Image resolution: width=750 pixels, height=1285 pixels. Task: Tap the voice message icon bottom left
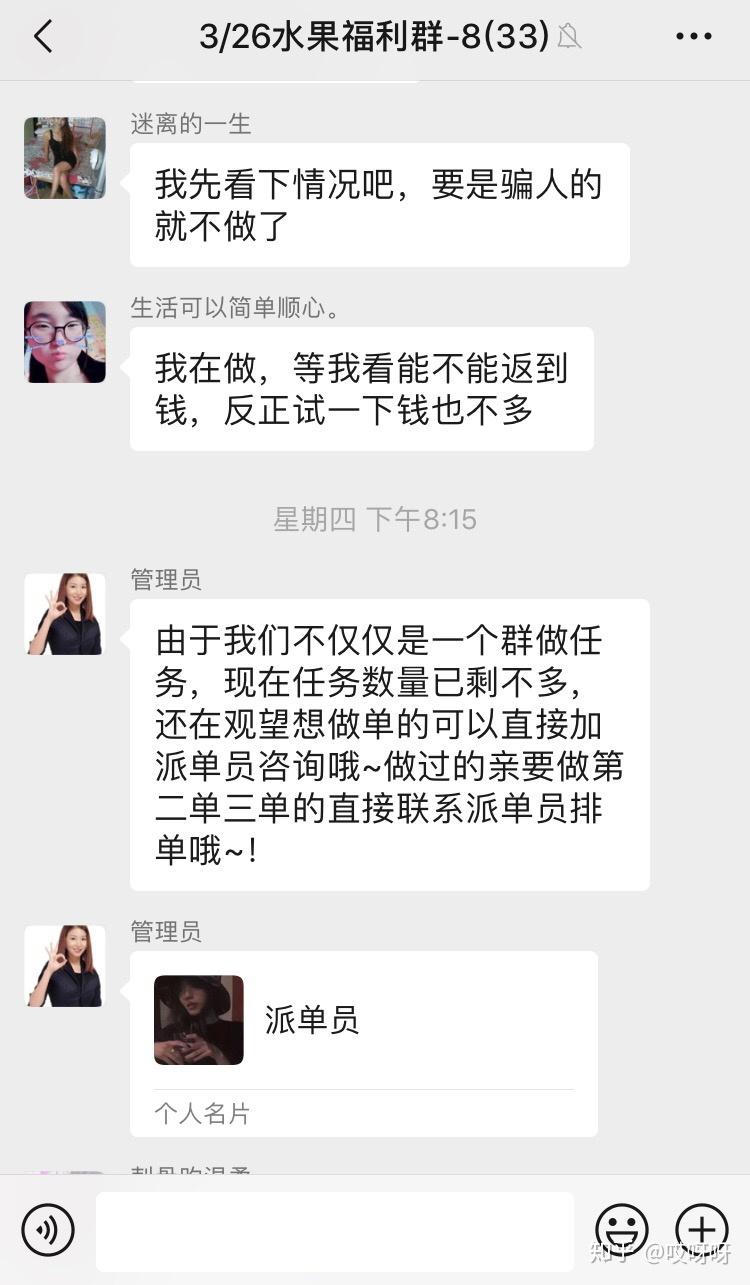pyautogui.click(x=44, y=1229)
